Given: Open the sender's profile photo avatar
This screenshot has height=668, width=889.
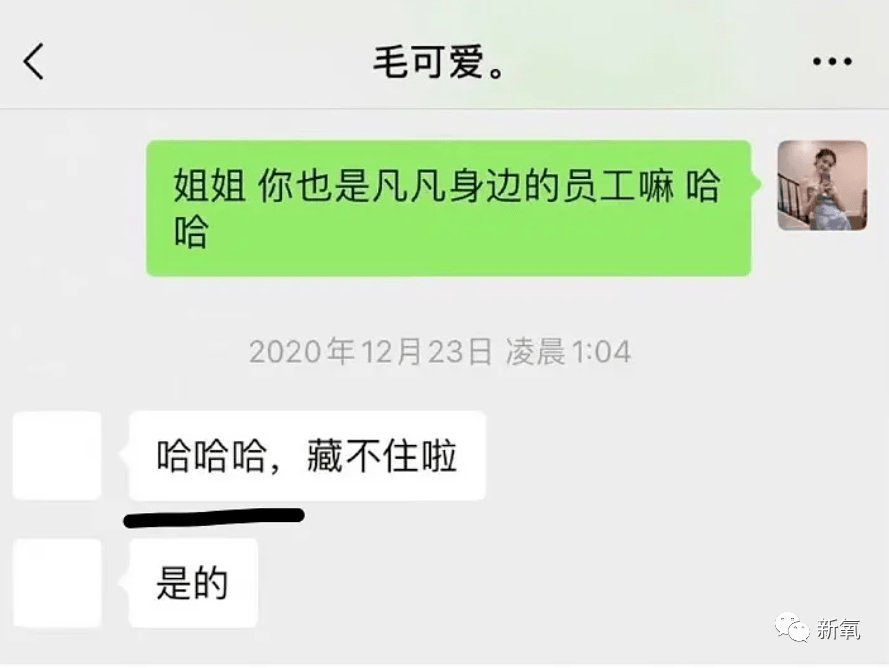Looking at the screenshot, I should [822, 186].
